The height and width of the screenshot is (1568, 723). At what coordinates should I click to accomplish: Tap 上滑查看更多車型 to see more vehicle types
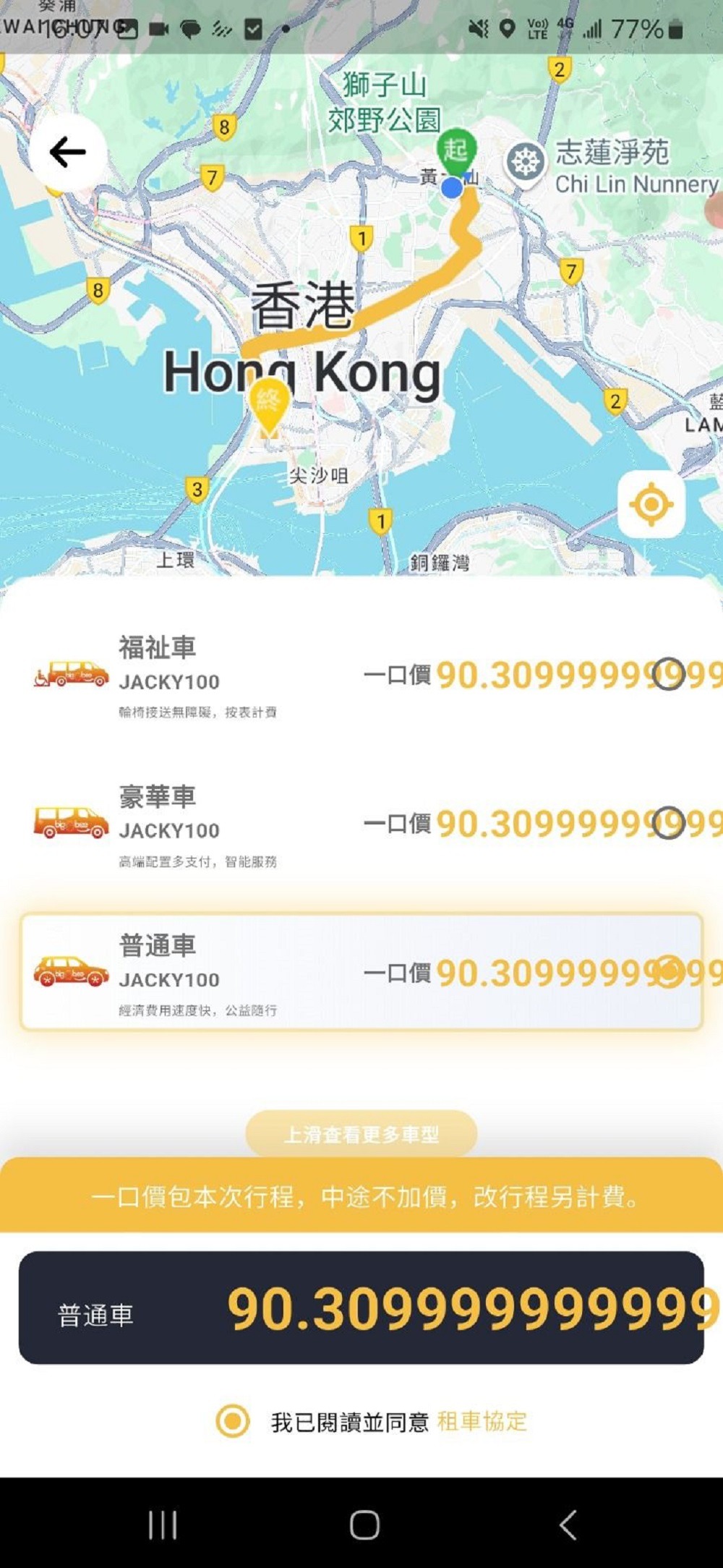pyautogui.click(x=361, y=1134)
